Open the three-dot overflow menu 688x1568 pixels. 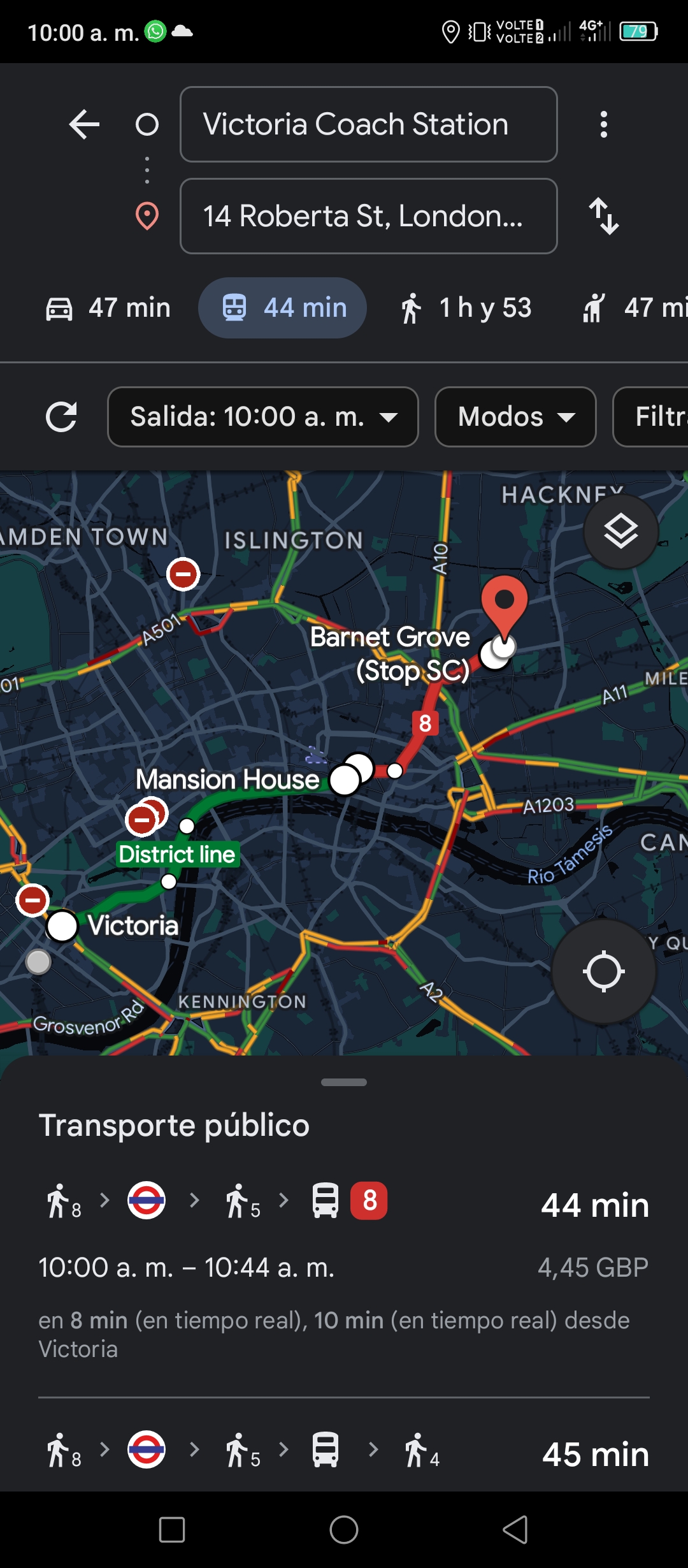[604, 124]
